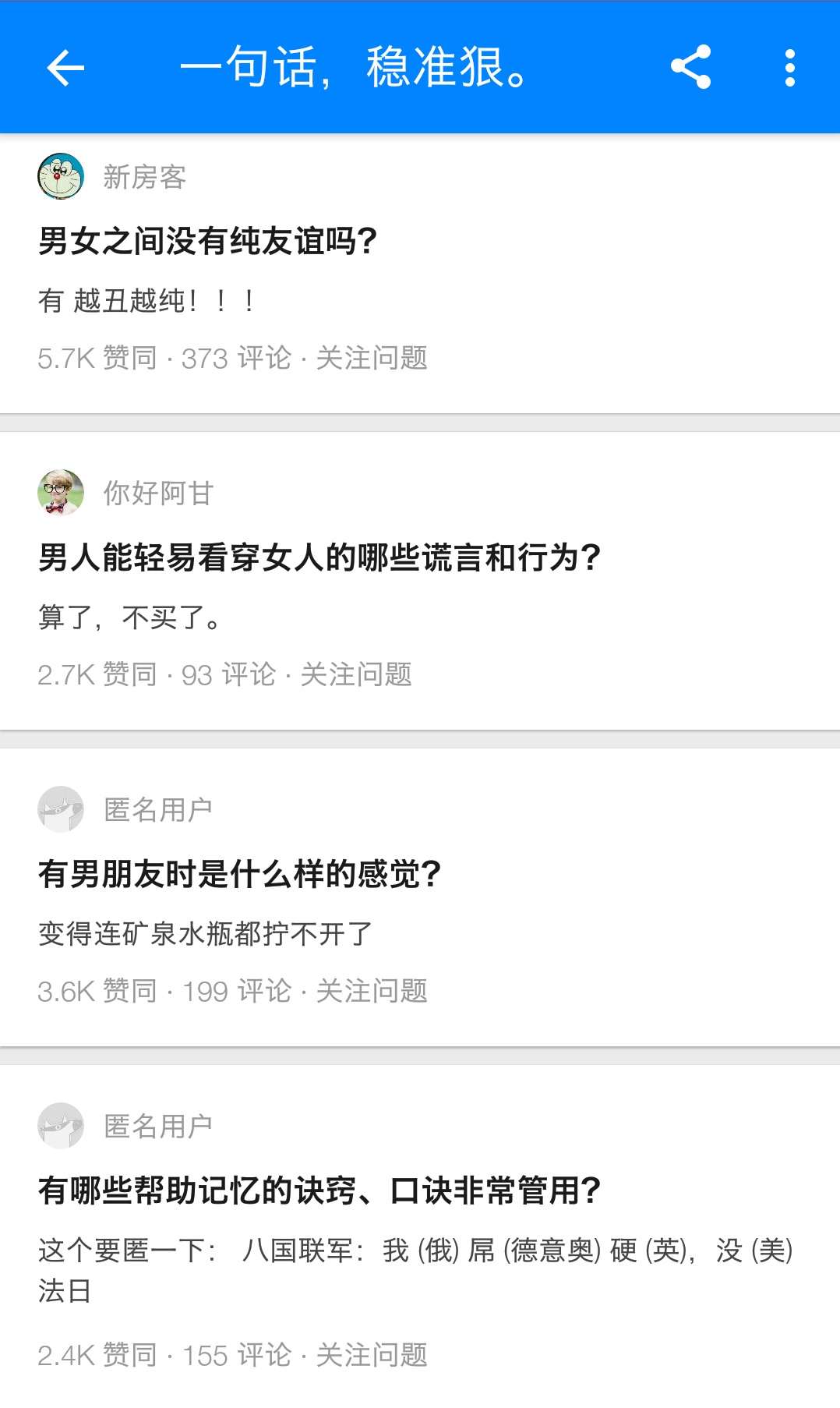Screen dimensions: 840x1408
Task: Tap username 新房客 at the top
Action: pyautogui.click(x=143, y=176)
